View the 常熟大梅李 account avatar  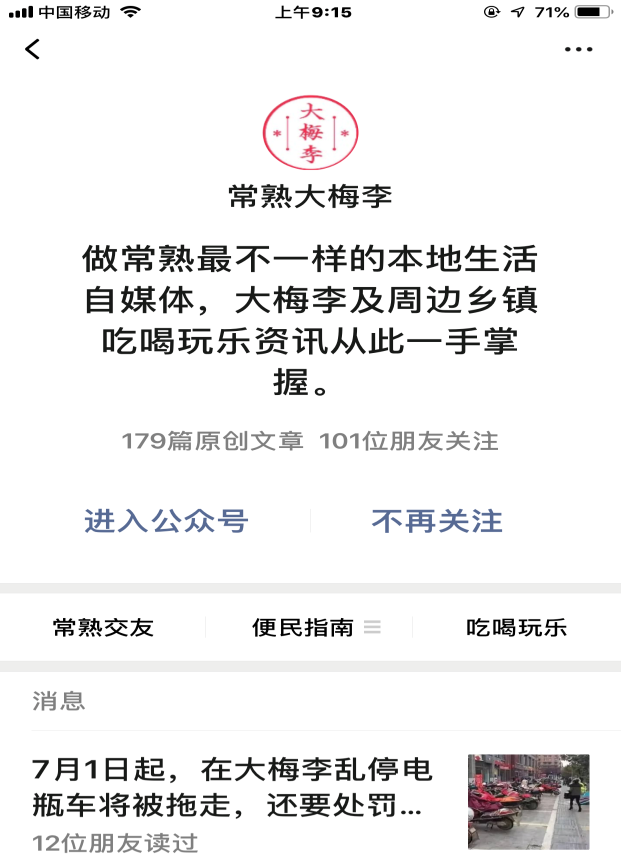[x=310, y=133]
